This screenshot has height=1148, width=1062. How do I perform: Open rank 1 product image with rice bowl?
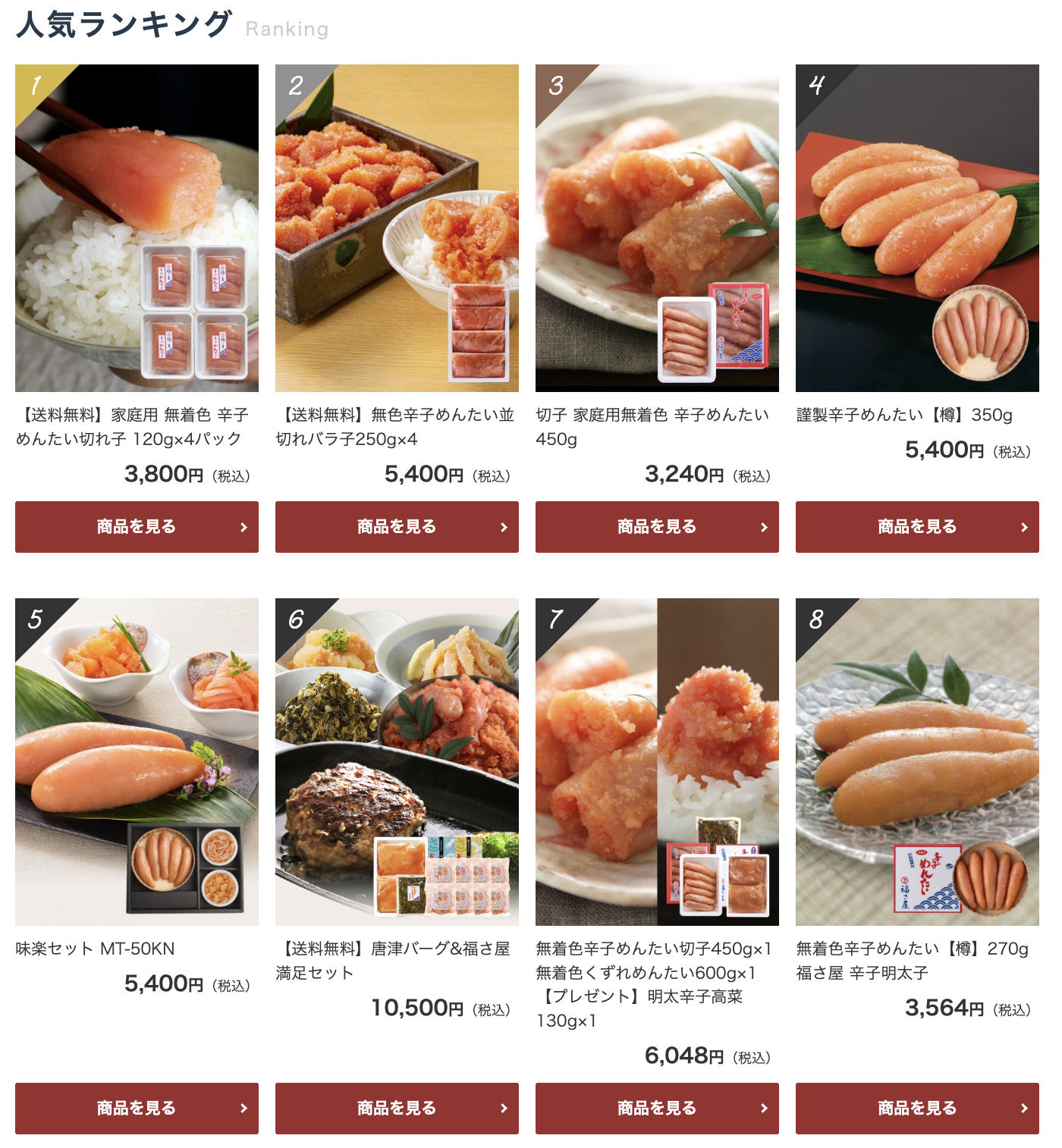[x=137, y=227]
